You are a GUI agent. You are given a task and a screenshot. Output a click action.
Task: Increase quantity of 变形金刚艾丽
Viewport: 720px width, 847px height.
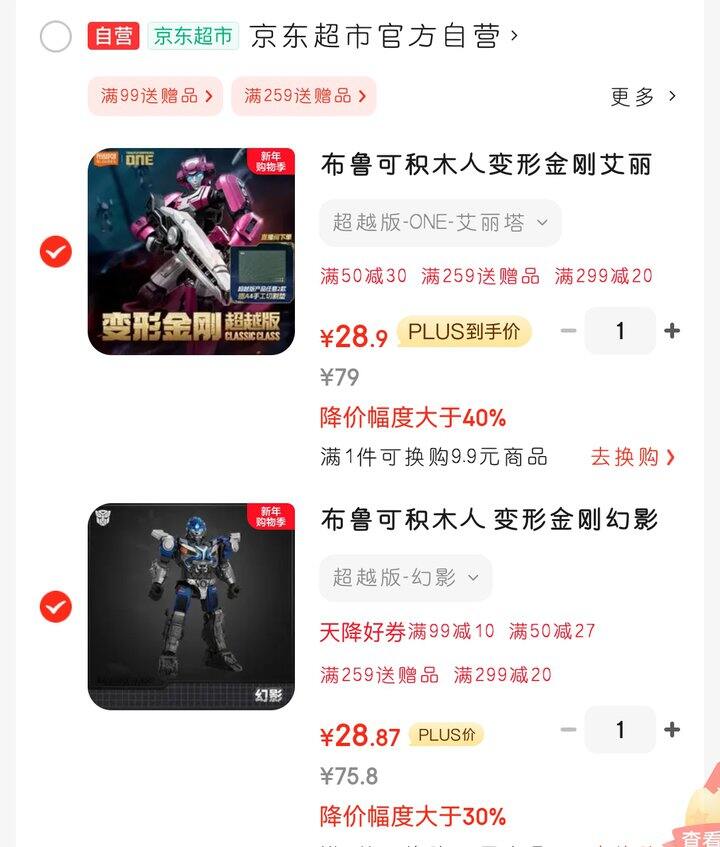[x=672, y=331]
